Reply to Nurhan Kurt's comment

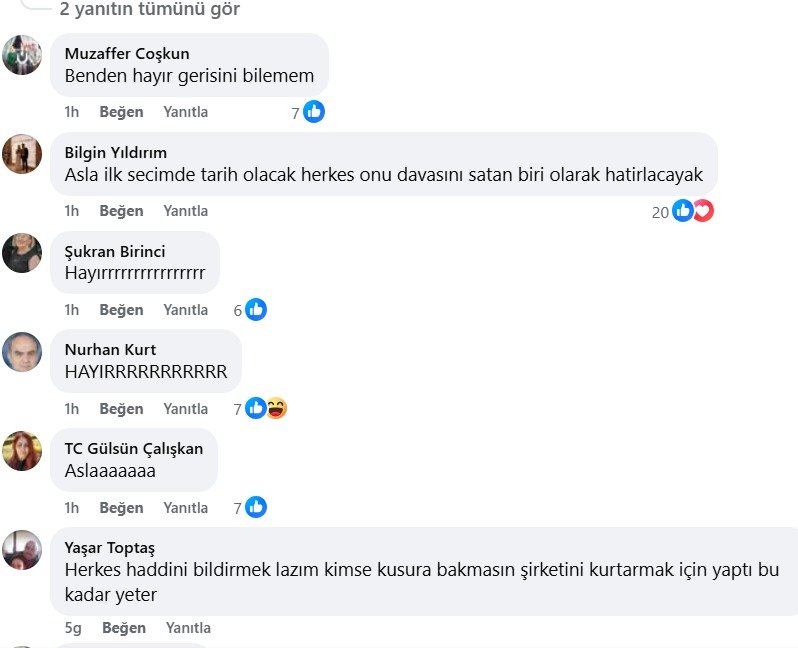[x=186, y=409]
